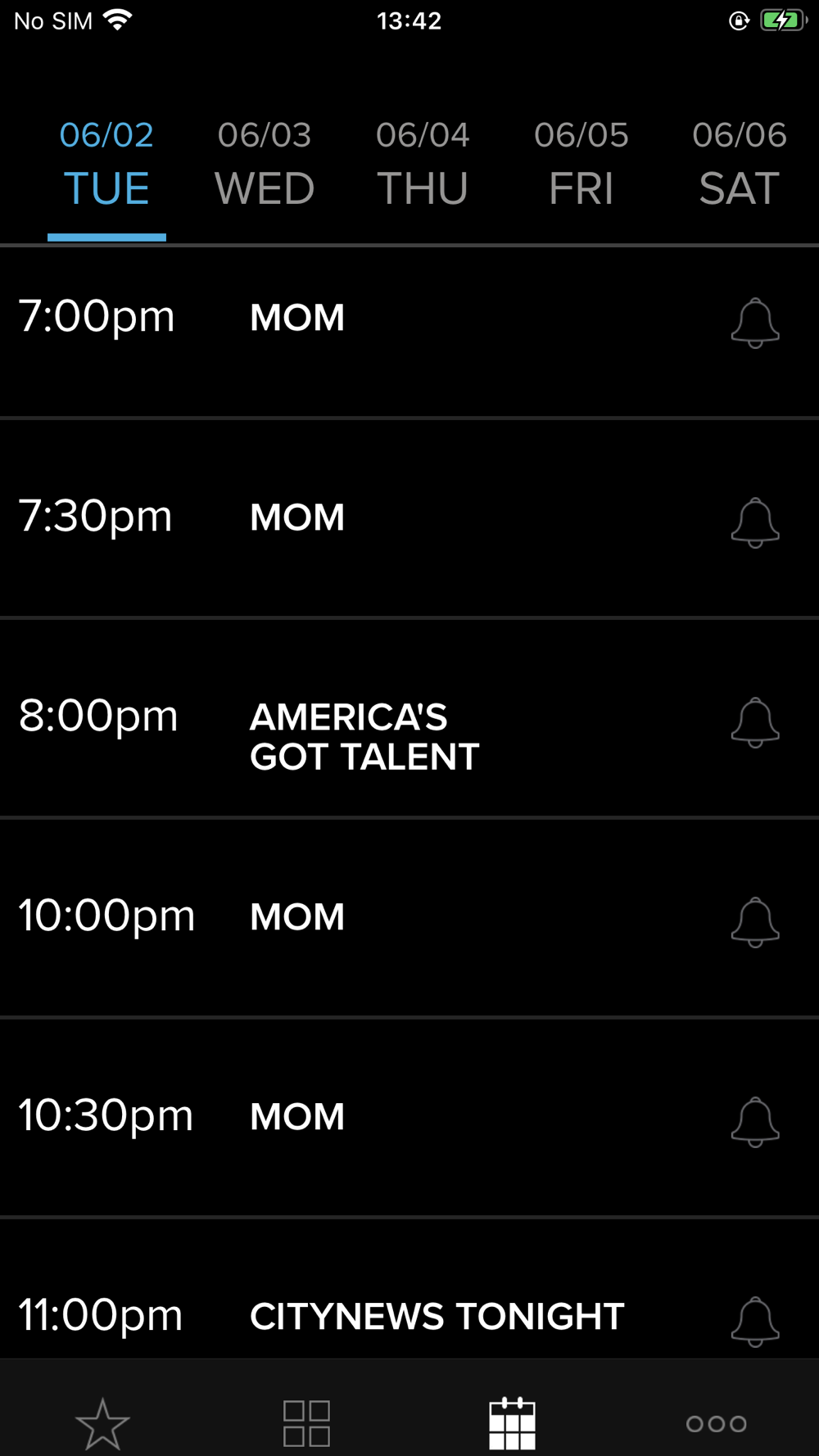Open the FRI 06/05 listings
The image size is (819, 1456).
tap(581, 164)
